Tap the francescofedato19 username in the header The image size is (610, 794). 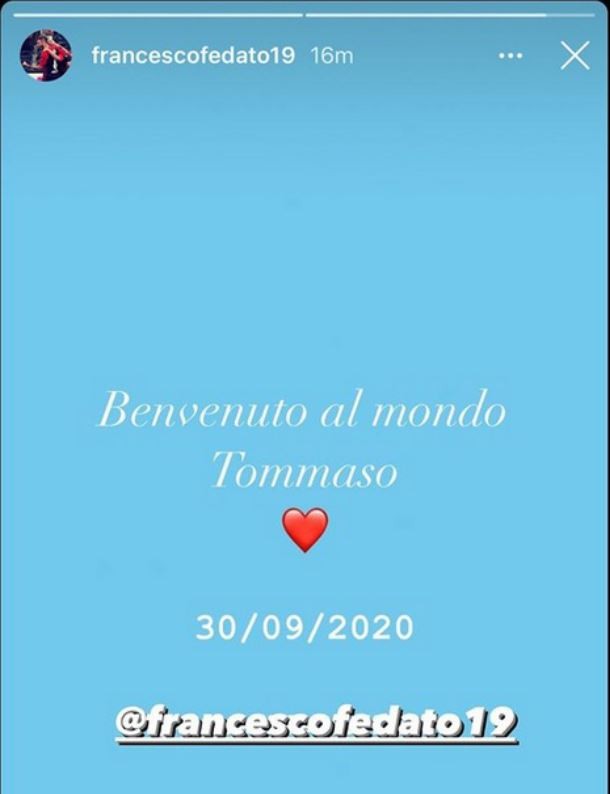pyautogui.click(x=193, y=56)
